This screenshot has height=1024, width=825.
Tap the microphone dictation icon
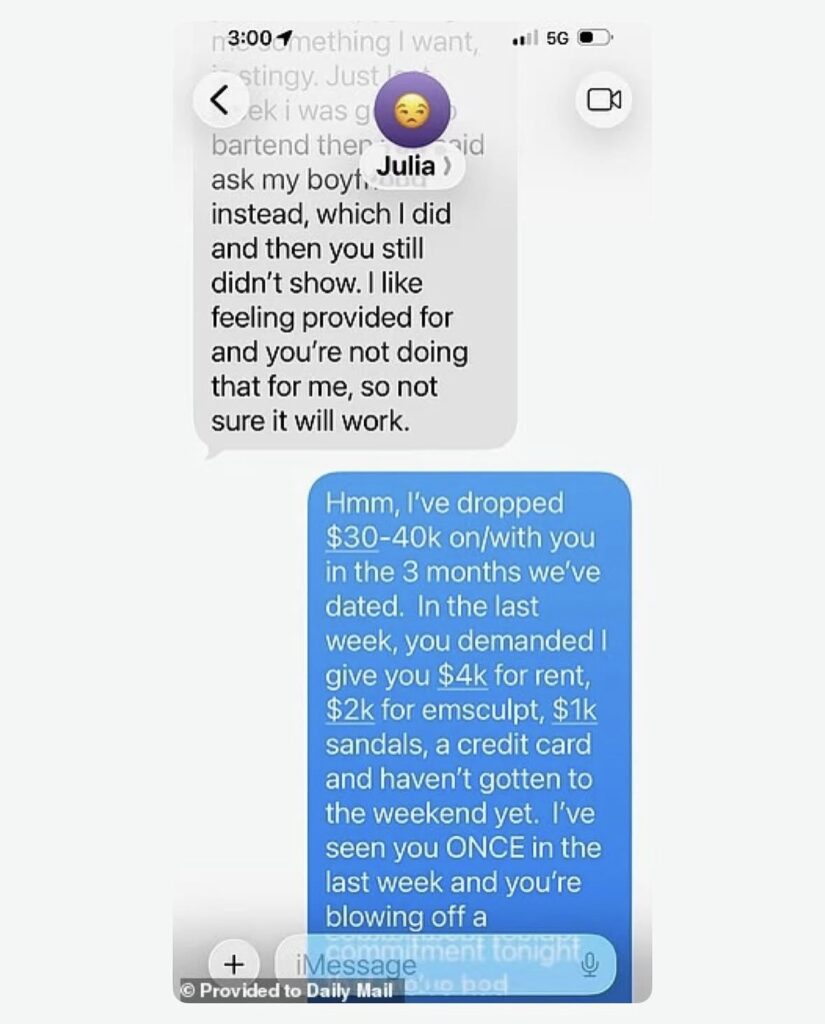[589, 964]
